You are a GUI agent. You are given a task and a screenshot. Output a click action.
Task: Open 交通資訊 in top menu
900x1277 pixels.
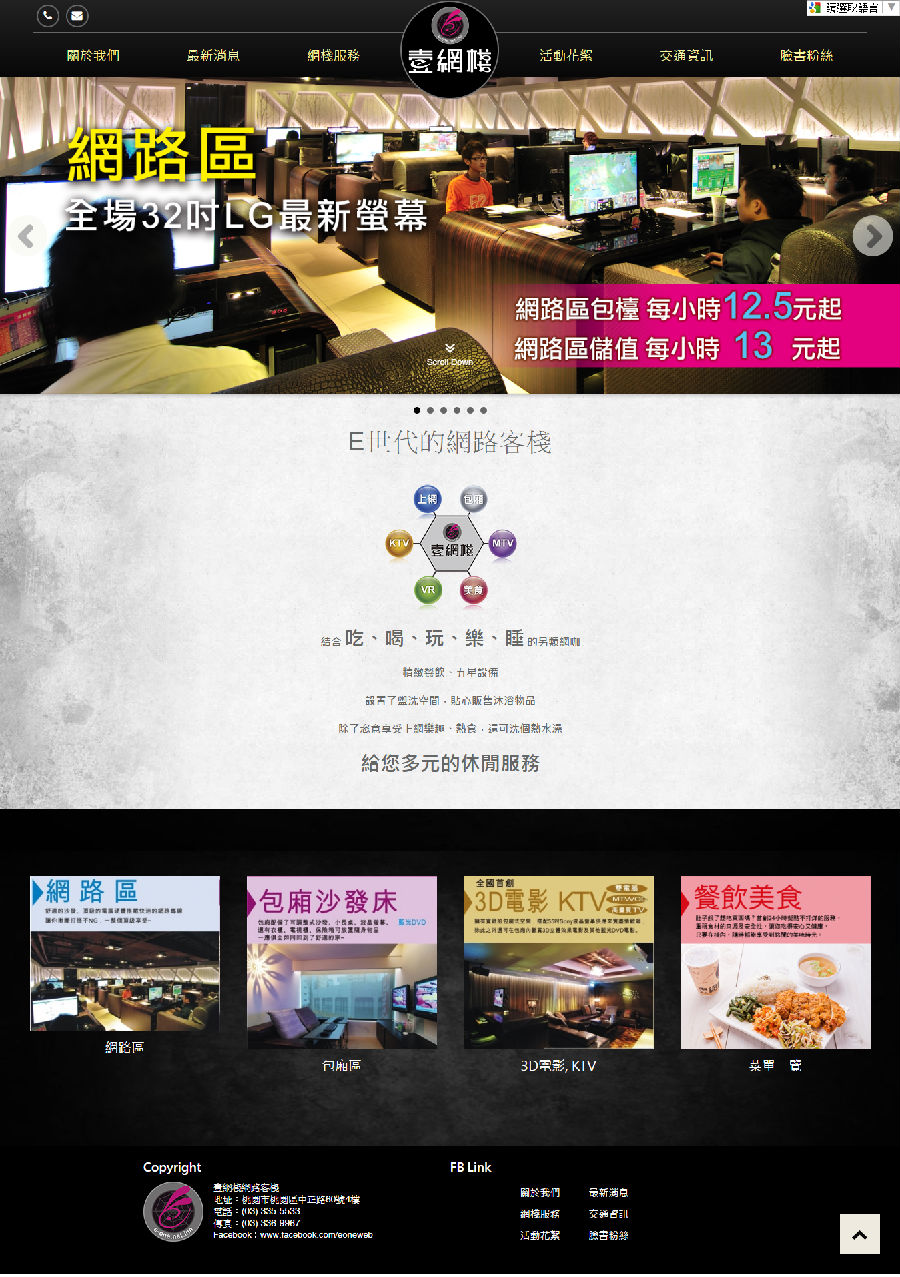(x=686, y=56)
